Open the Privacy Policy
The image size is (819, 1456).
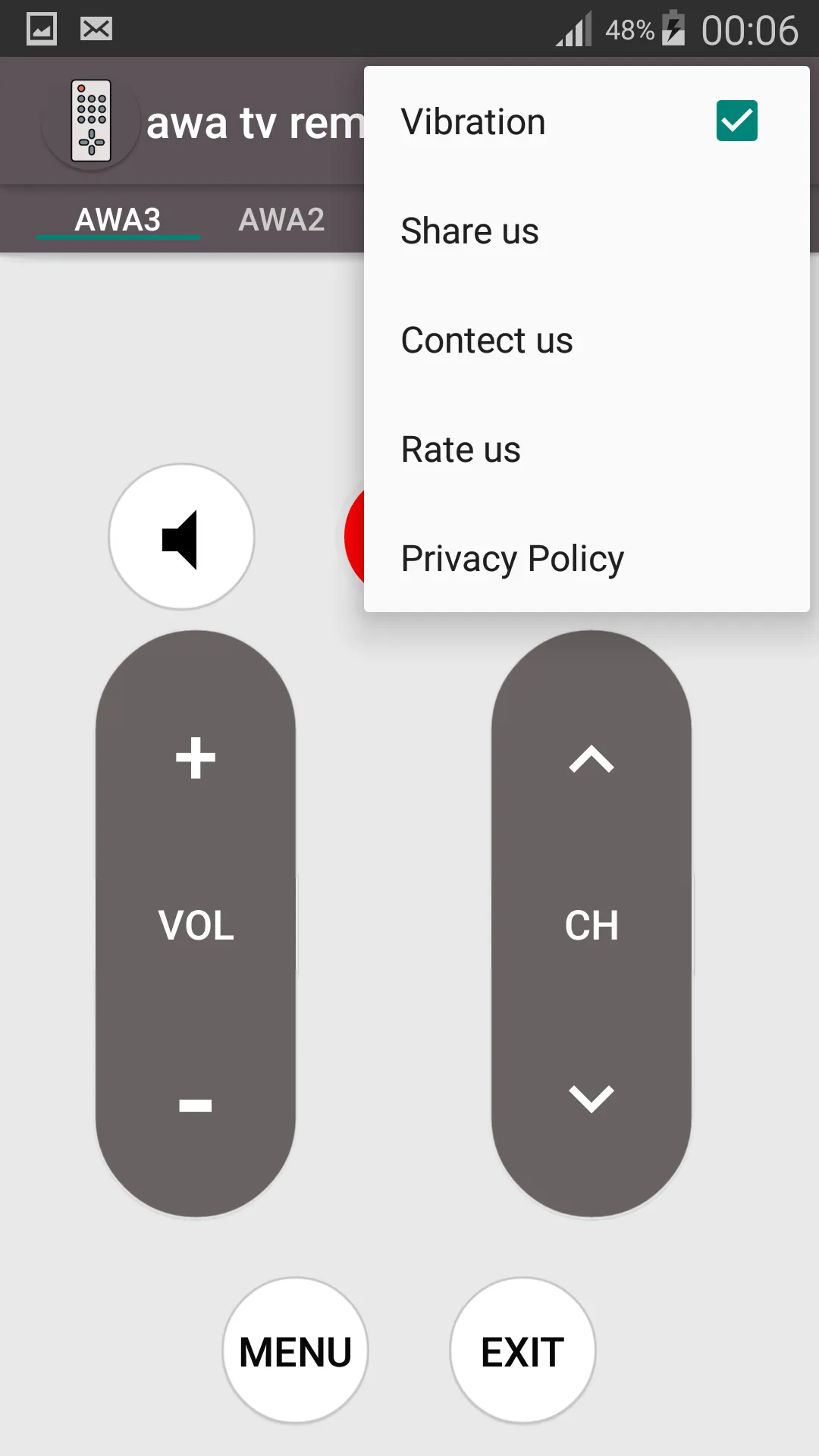[512, 559]
